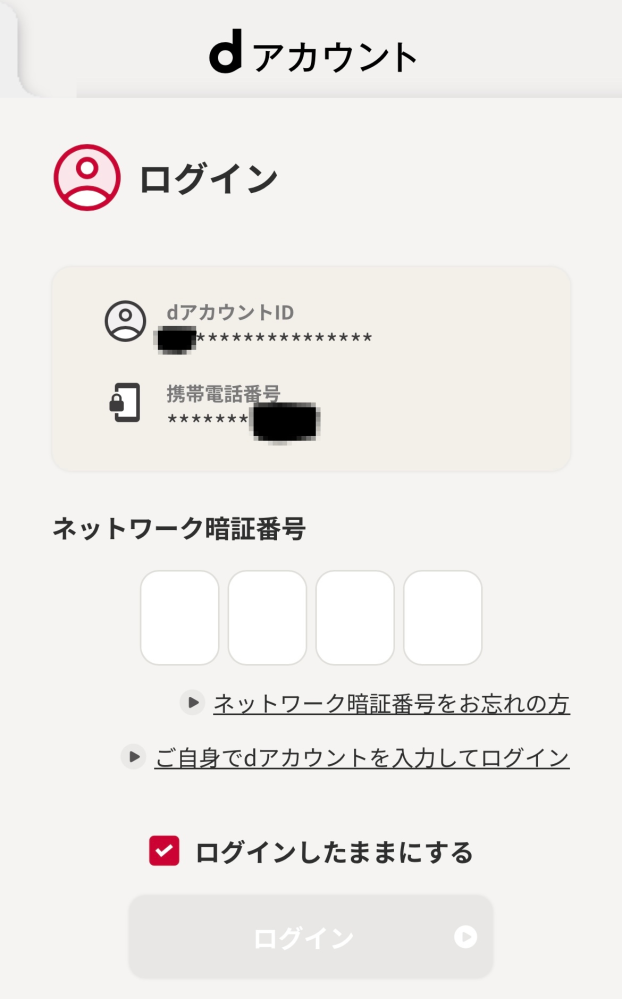Open ご自身でdアカウントを入力してログイン link
Screen dimensions: 622x999
[361, 758]
